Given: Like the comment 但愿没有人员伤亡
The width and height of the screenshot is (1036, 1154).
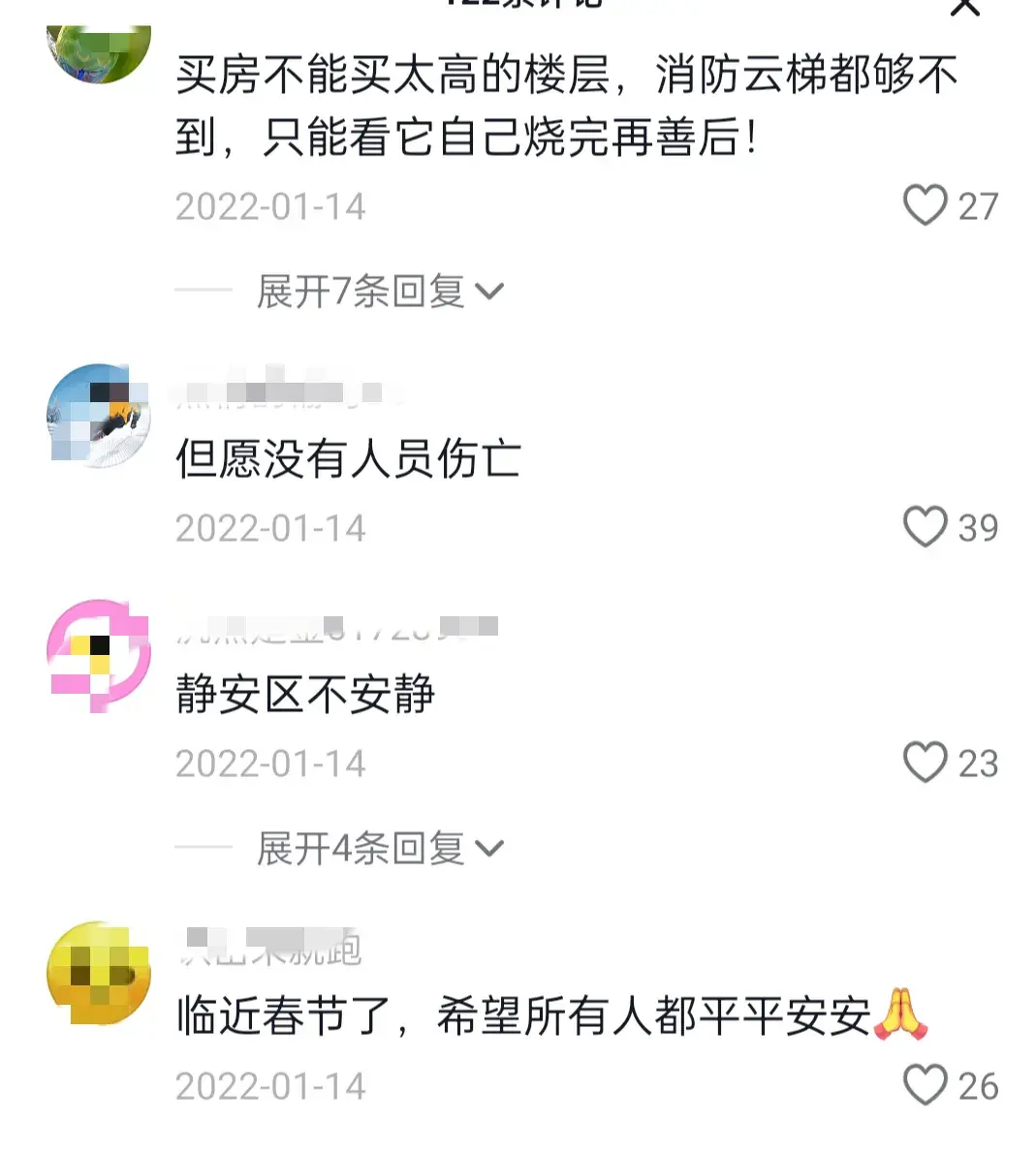Looking at the screenshot, I should point(925,527).
